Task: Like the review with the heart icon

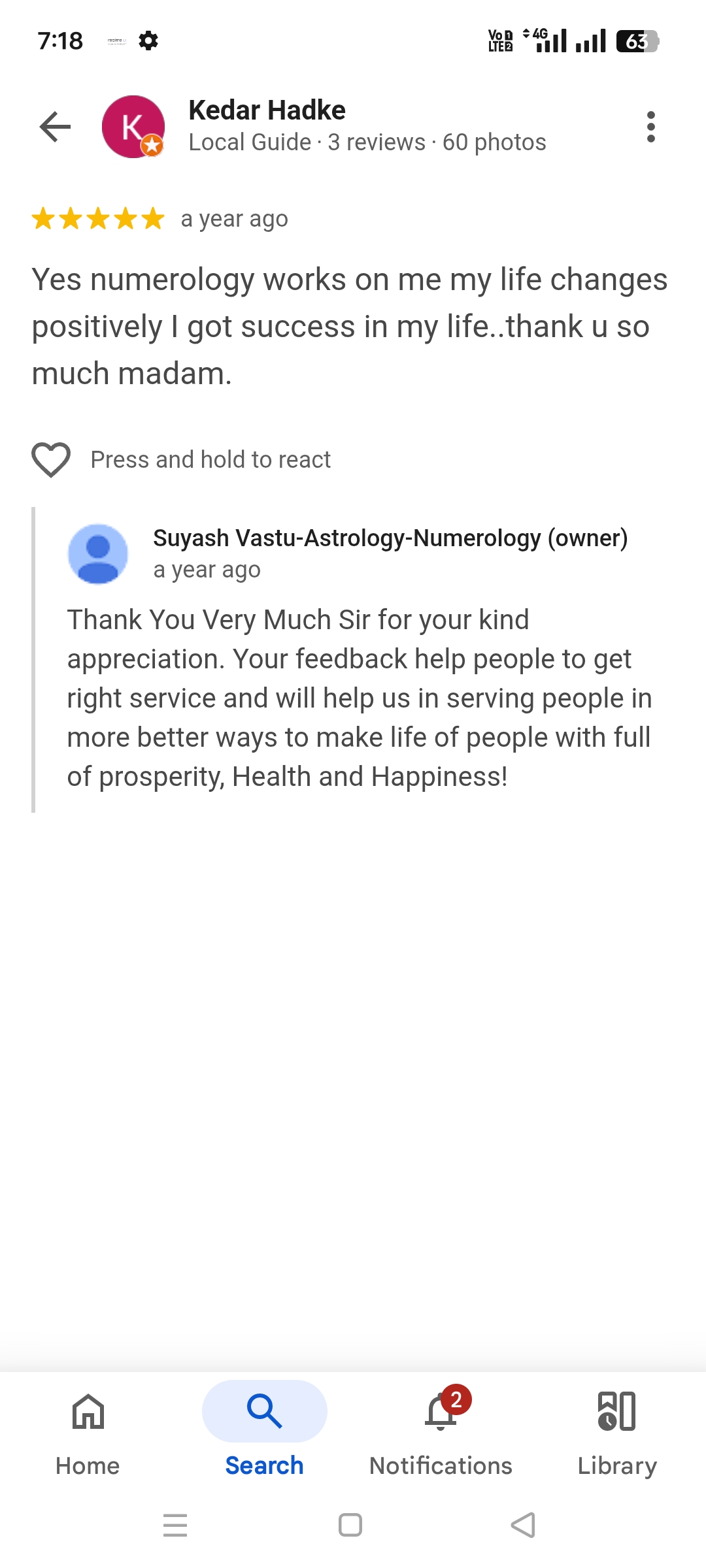Action: tap(51, 459)
